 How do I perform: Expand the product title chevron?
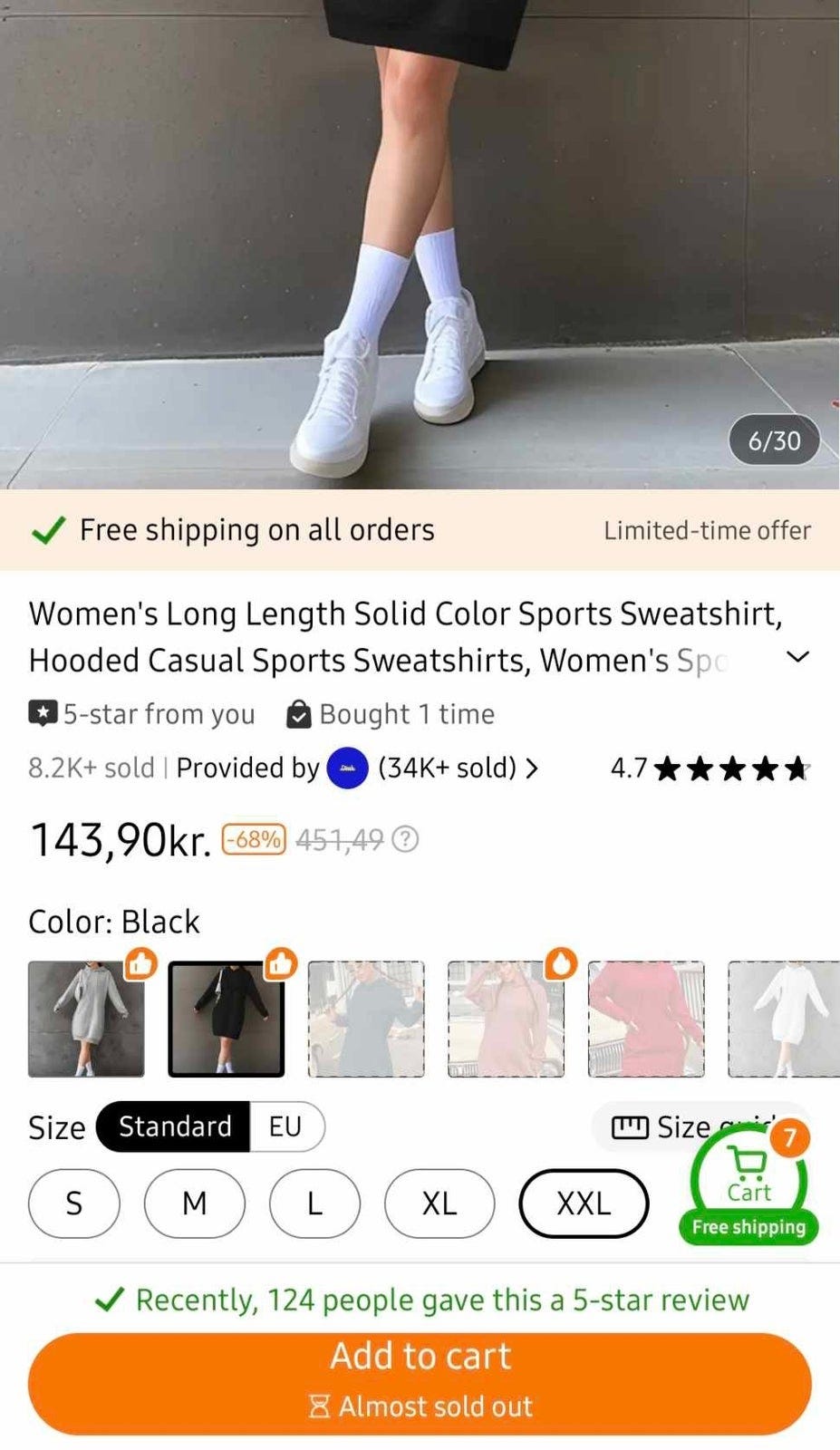797,656
